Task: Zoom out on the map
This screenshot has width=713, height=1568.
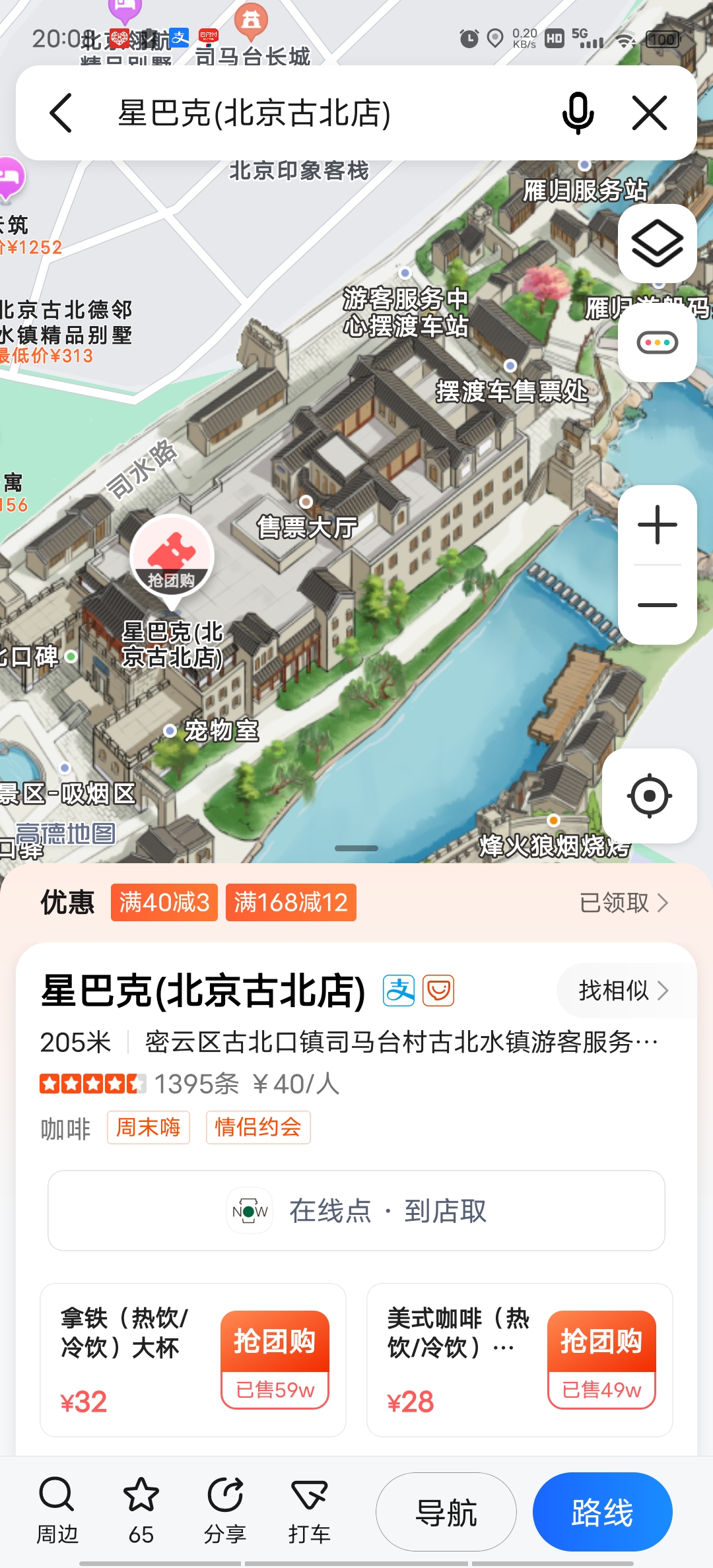Action: click(x=657, y=604)
